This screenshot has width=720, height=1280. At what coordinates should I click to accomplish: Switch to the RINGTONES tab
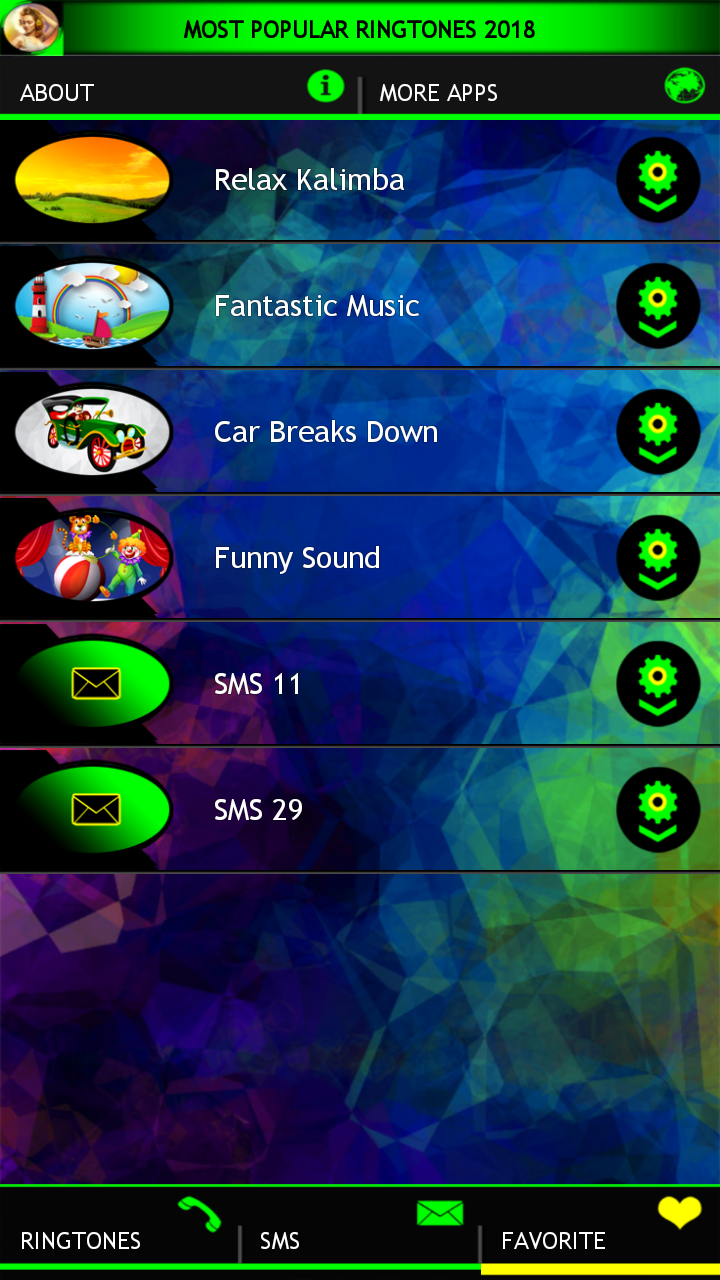pos(80,1240)
